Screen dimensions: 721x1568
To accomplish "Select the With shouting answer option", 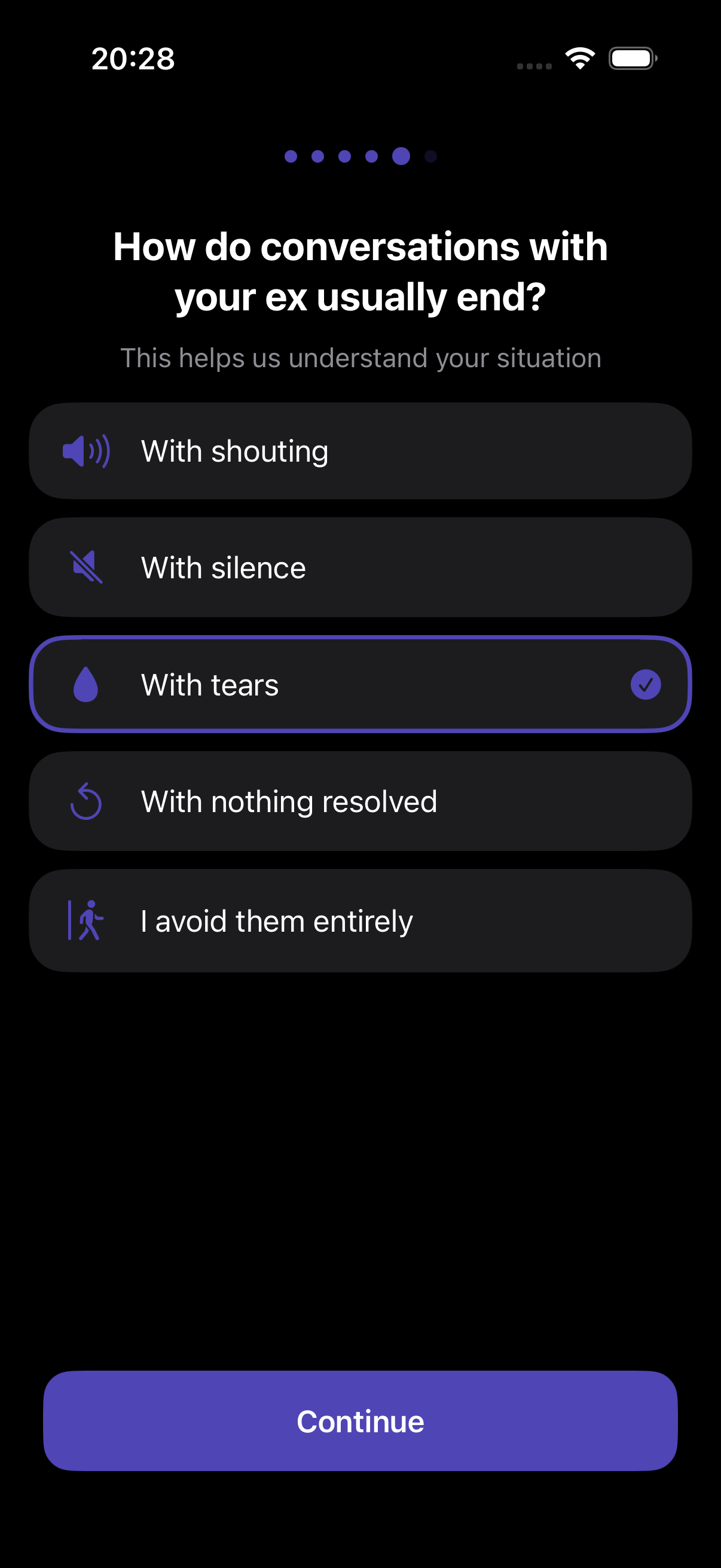I will [360, 450].
